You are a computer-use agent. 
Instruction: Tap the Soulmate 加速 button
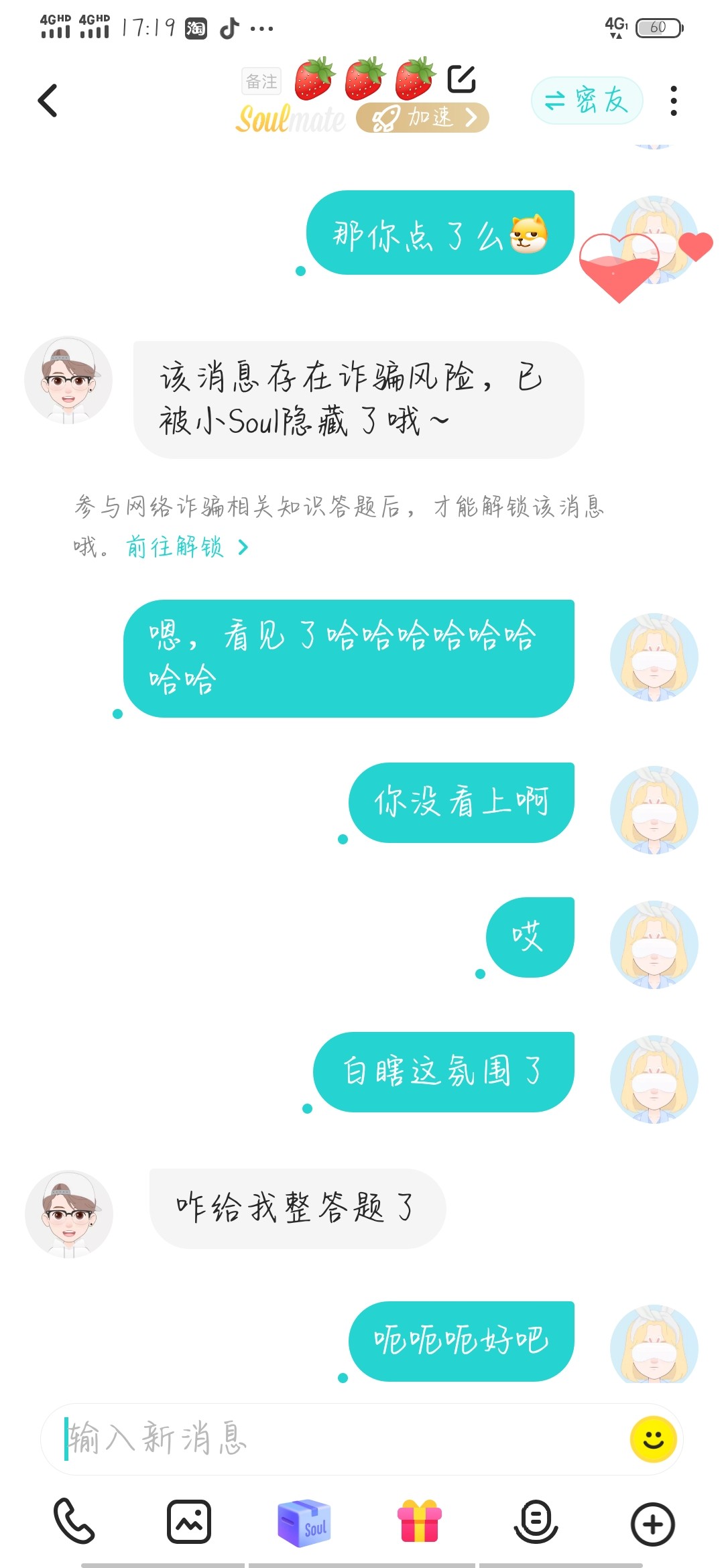pyautogui.click(x=422, y=118)
